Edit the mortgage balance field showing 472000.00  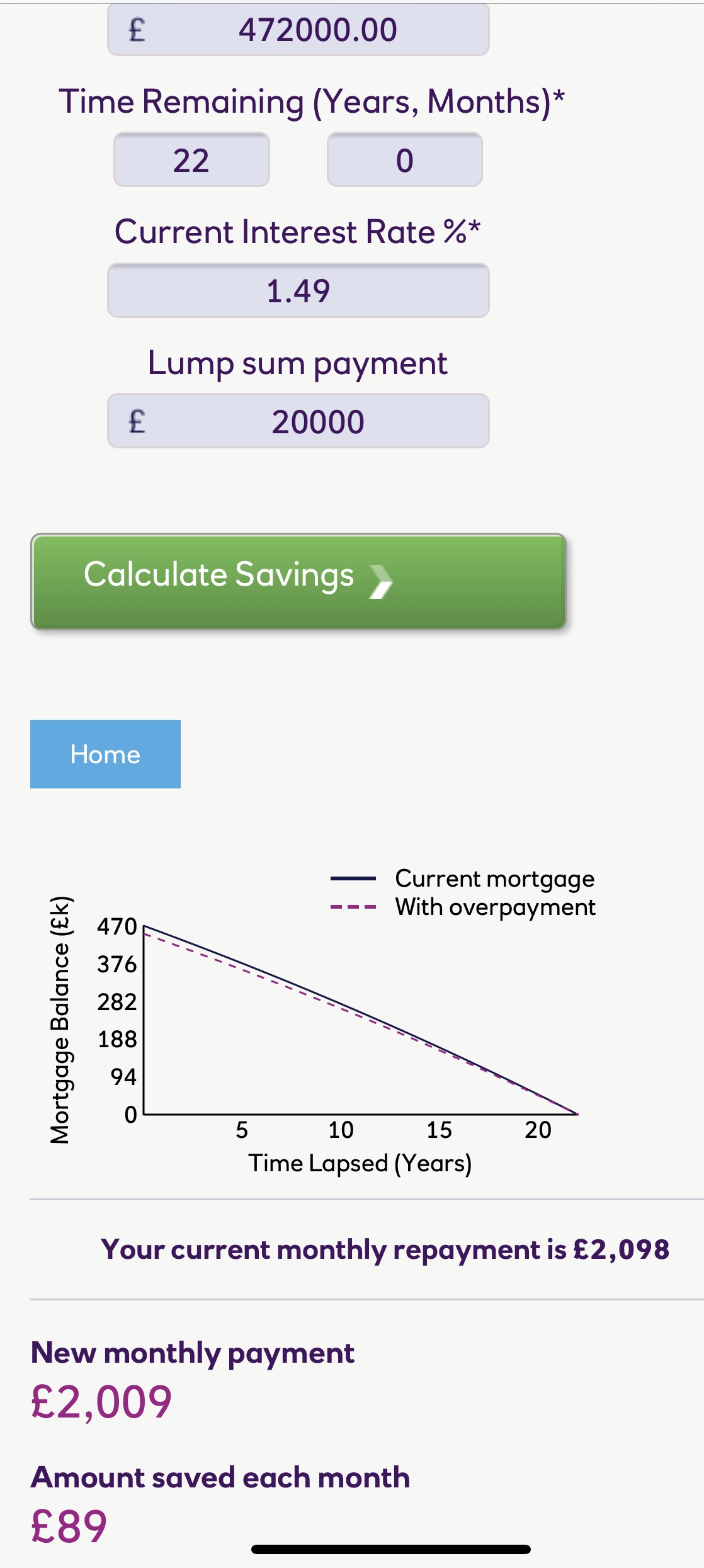pos(298,29)
